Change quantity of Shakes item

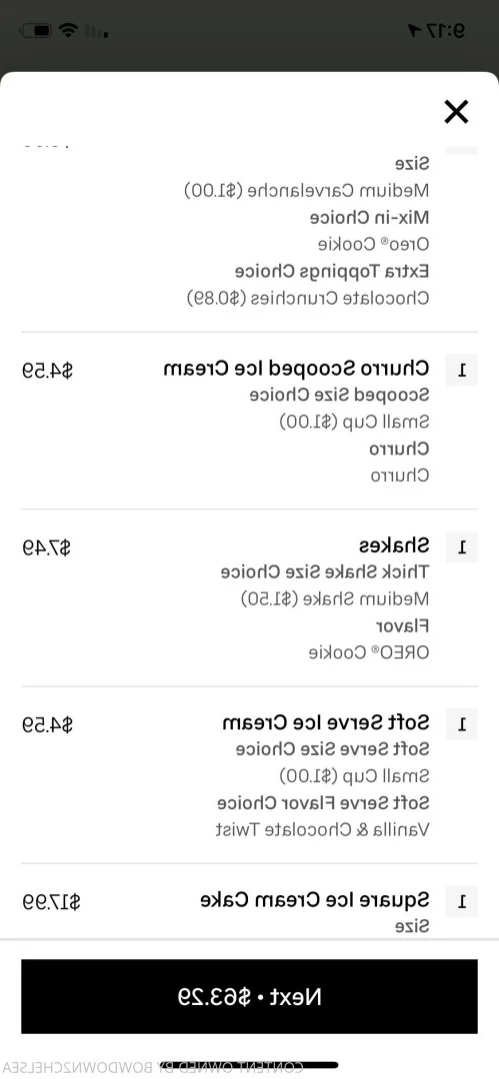pos(462,547)
